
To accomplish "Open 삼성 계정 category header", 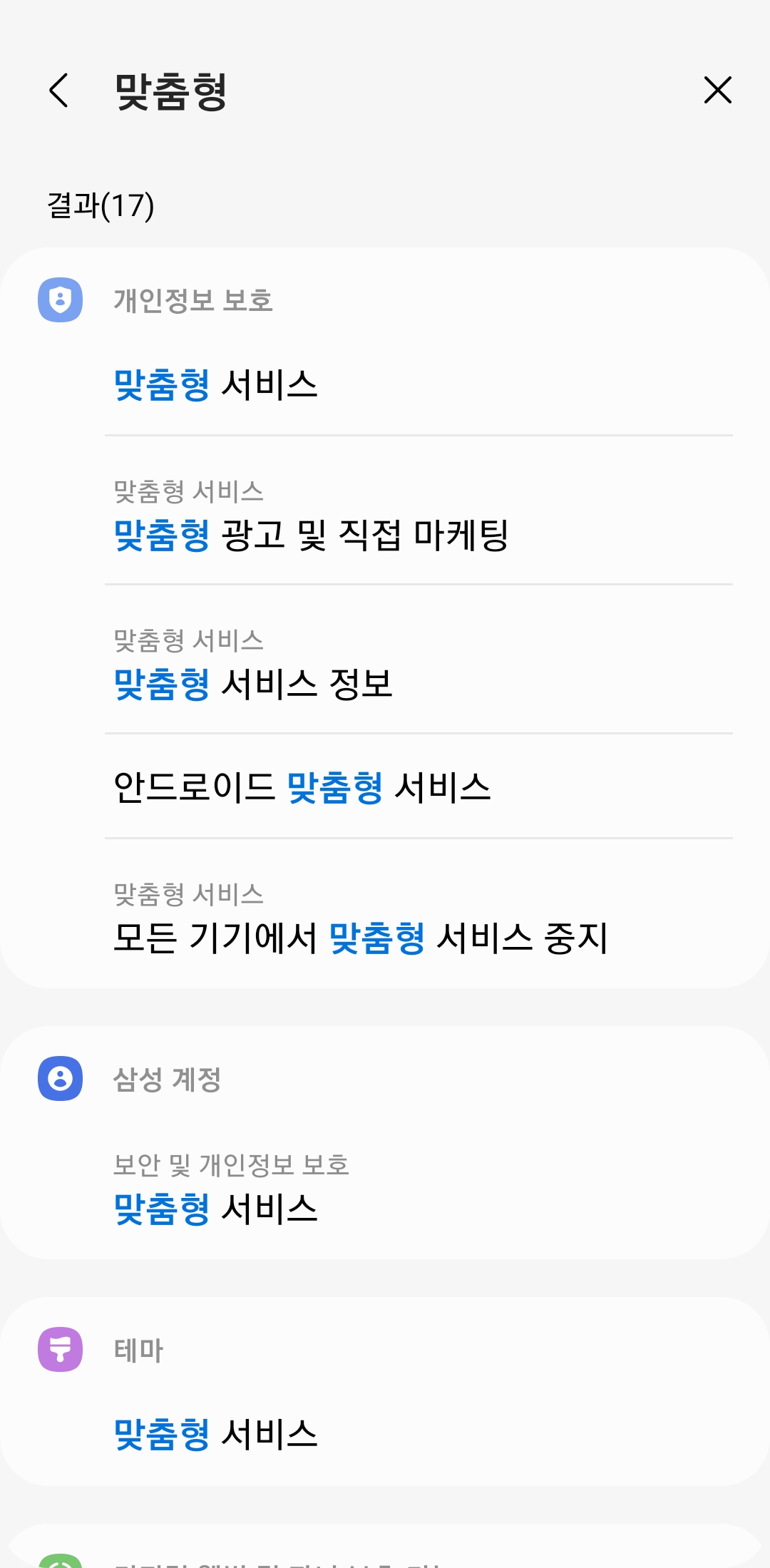I will (385, 1079).
